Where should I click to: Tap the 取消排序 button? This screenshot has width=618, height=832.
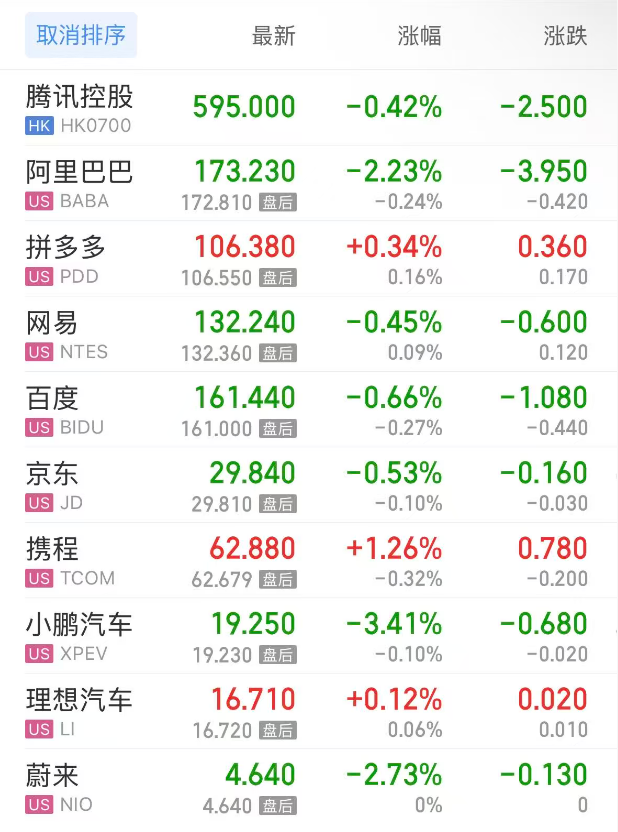[x=81, y=36]
